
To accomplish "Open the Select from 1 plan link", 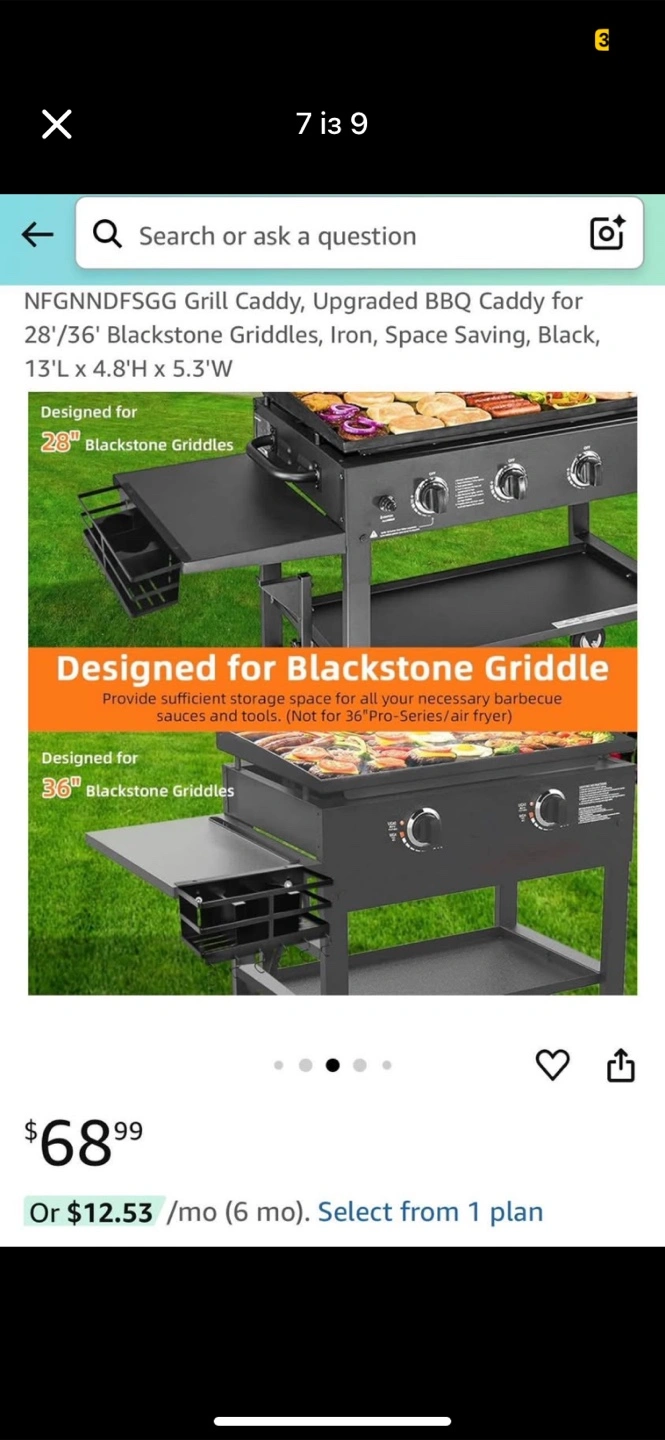I will (430, 1212).
